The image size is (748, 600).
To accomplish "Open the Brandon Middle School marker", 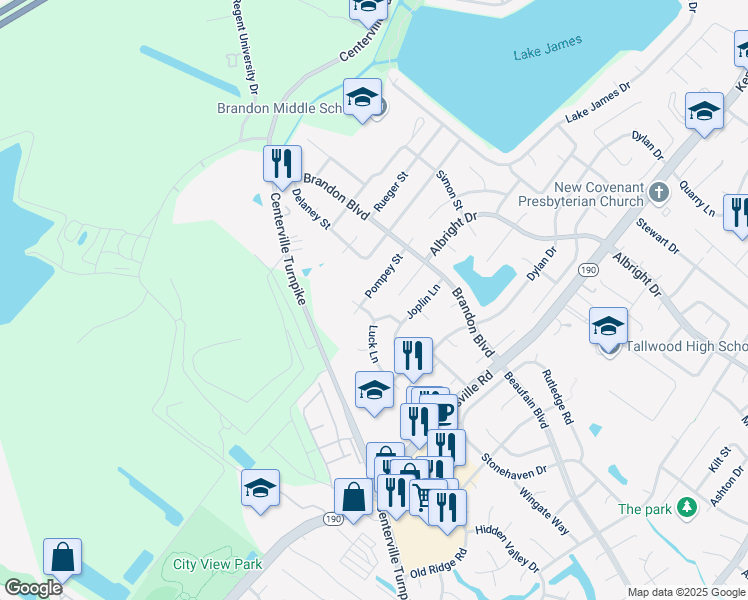I will coord(362,98).
